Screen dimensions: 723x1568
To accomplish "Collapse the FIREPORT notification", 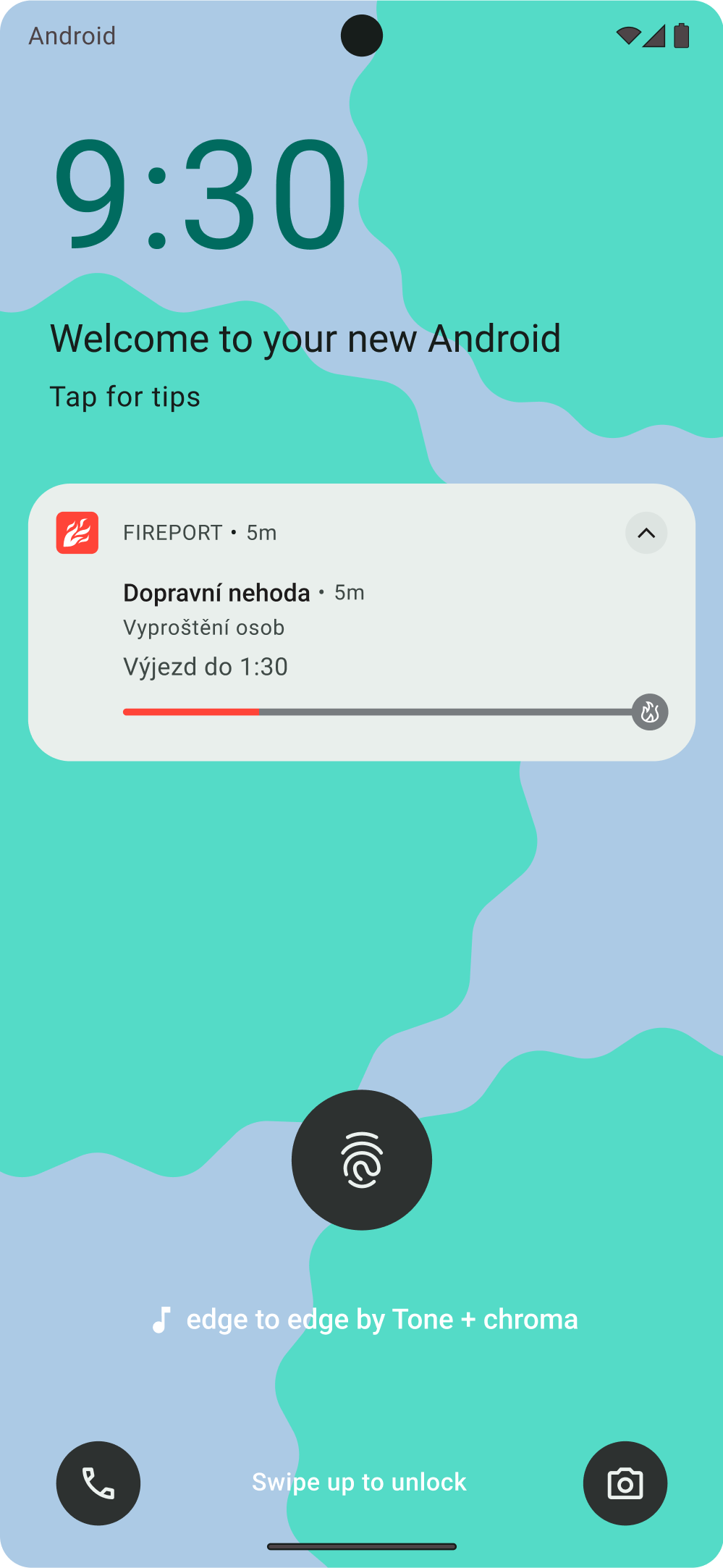I will 646,534.
